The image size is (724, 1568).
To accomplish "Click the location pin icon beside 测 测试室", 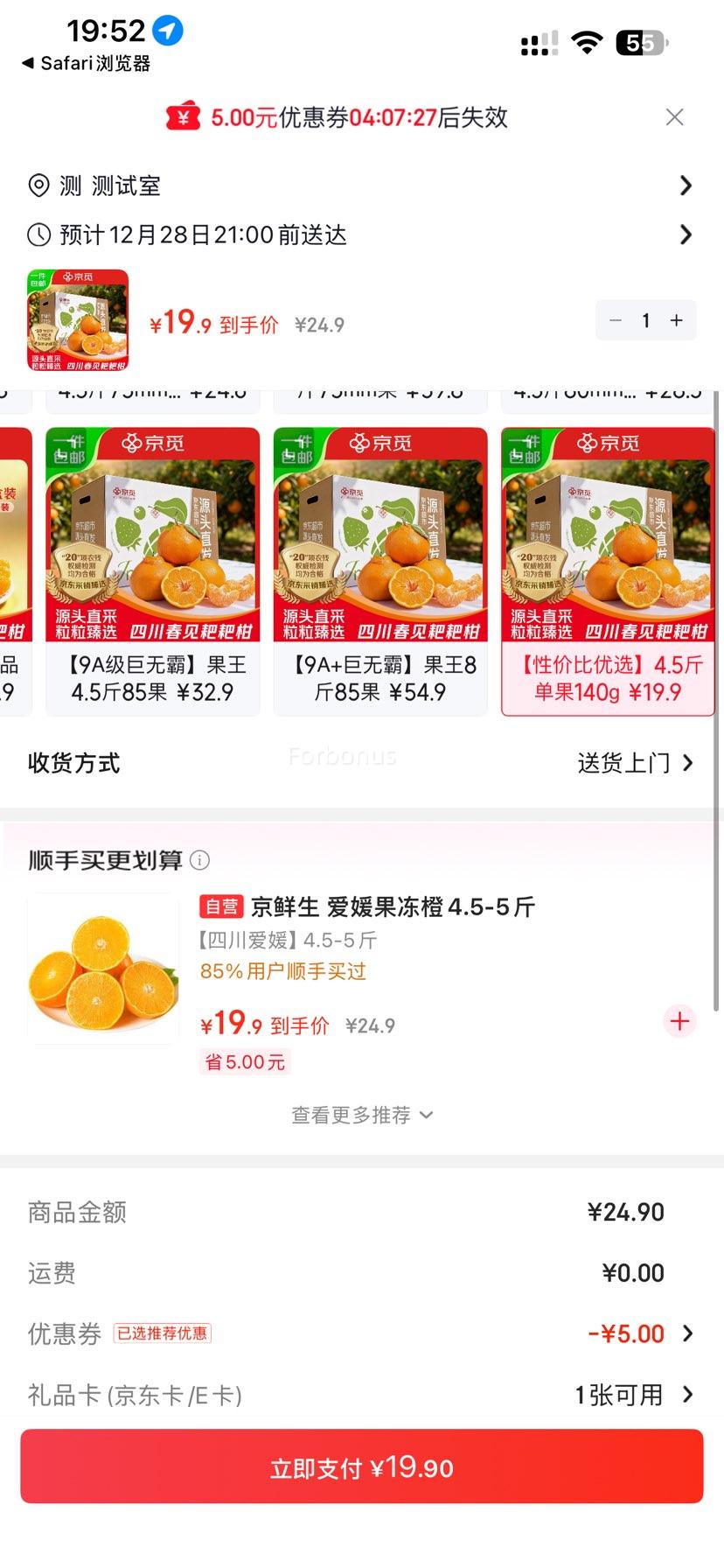I will point(38,185).
